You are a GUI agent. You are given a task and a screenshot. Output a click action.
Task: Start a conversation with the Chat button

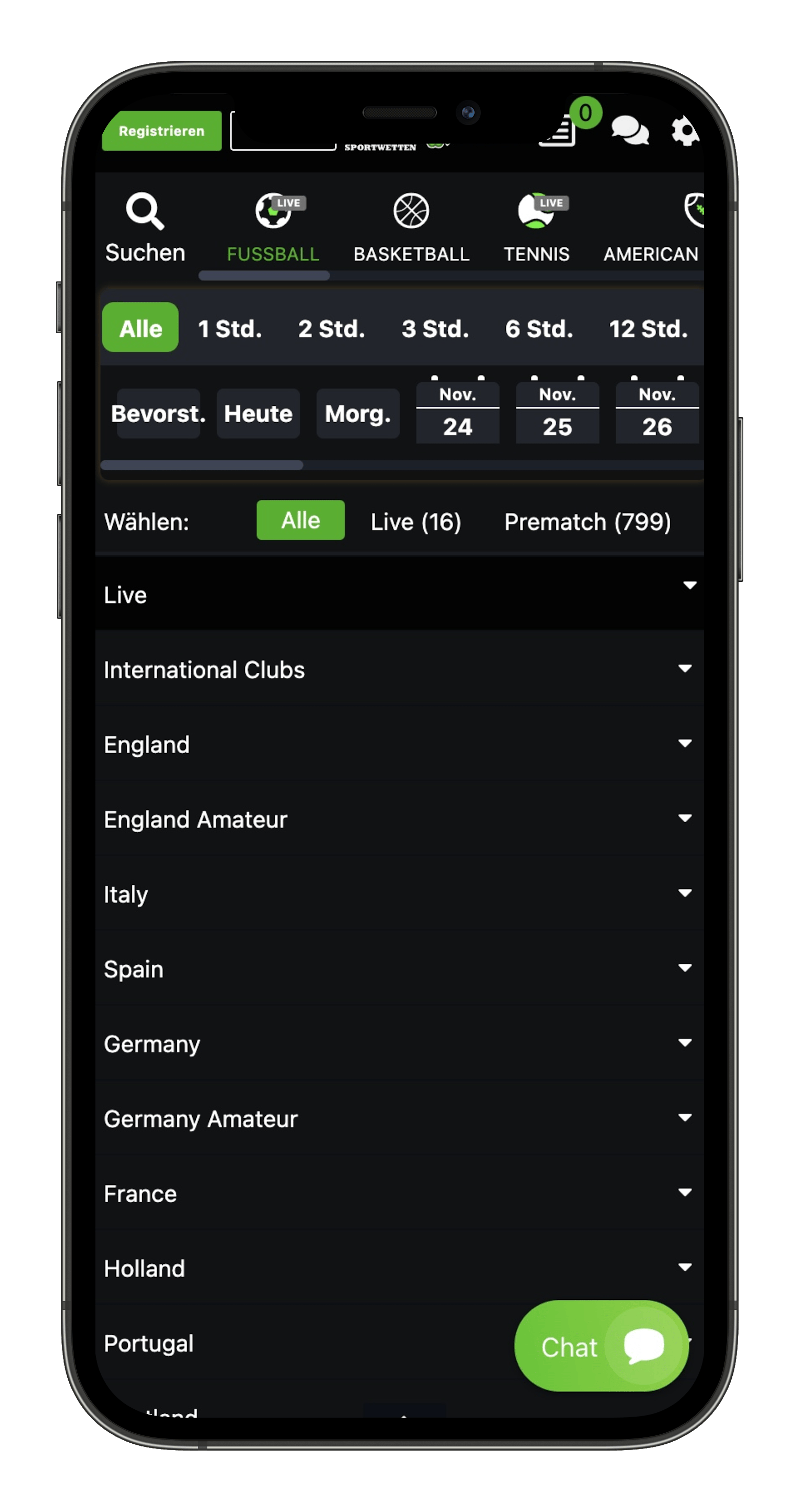[x=601, y=1346]
